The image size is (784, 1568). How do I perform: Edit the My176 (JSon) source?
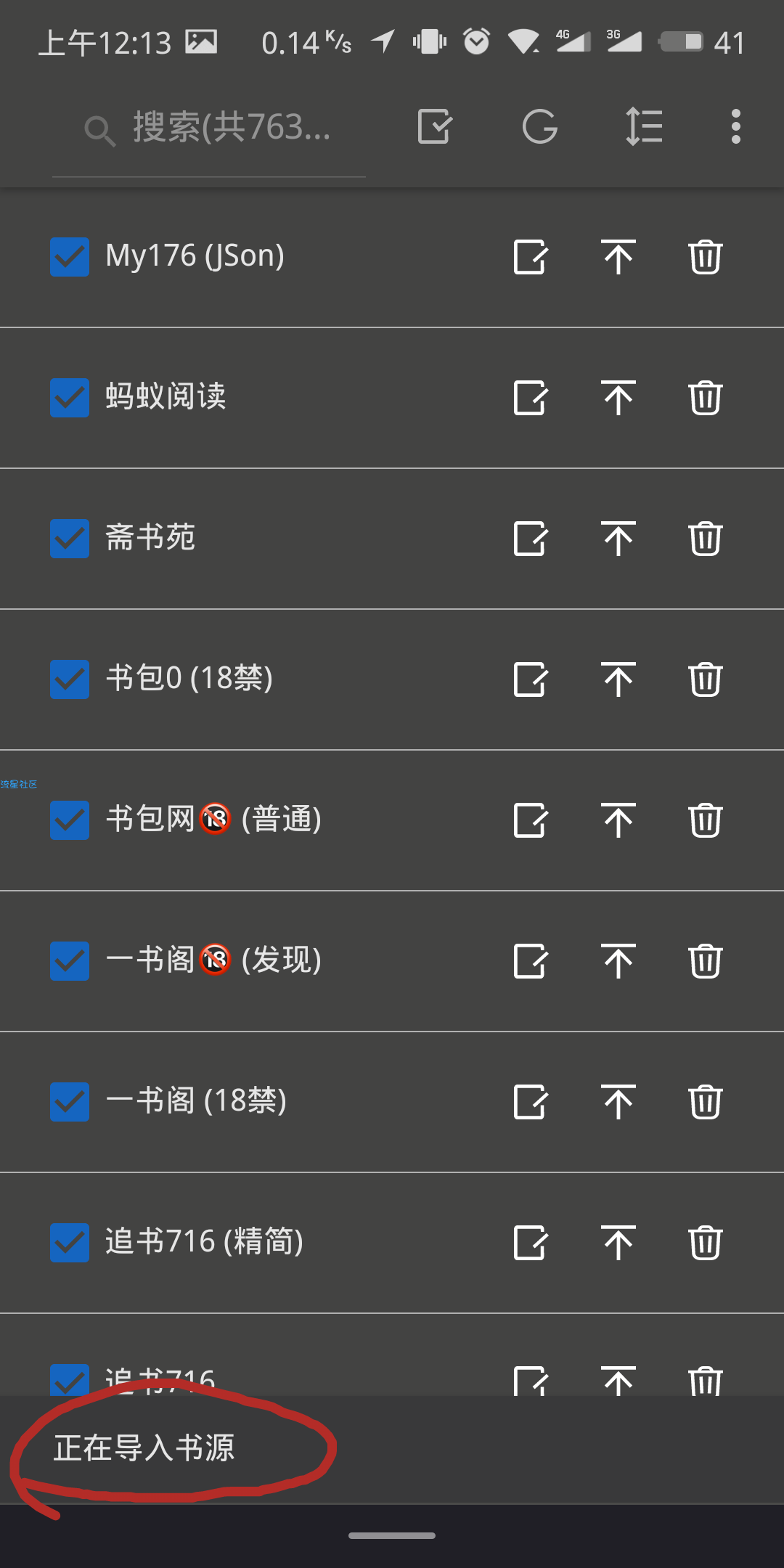point(531,257)
